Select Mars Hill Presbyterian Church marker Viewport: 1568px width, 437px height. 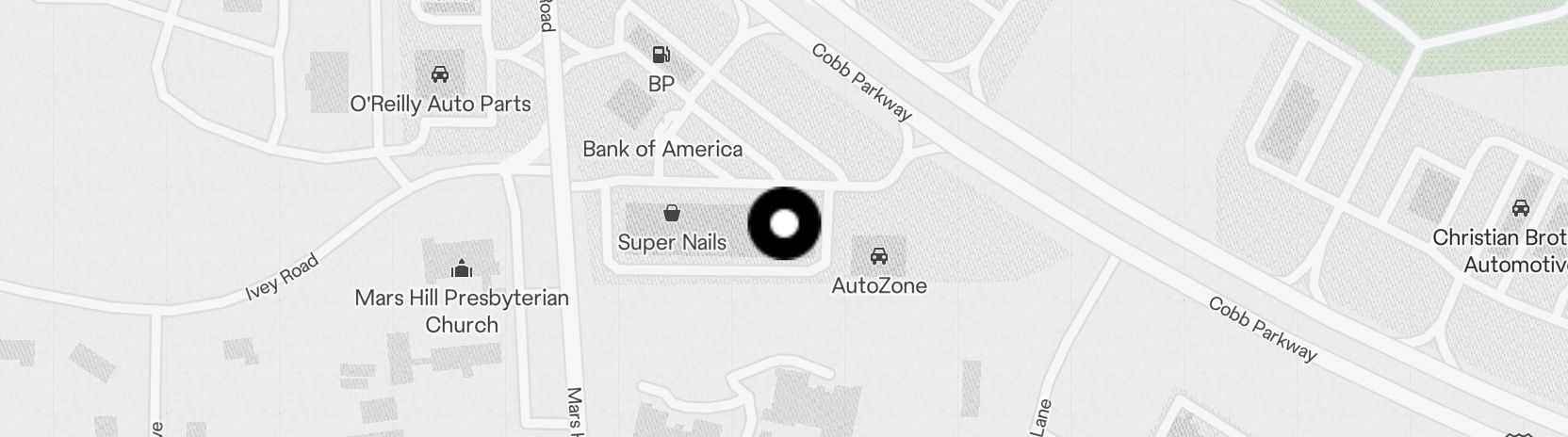[462, 269]
